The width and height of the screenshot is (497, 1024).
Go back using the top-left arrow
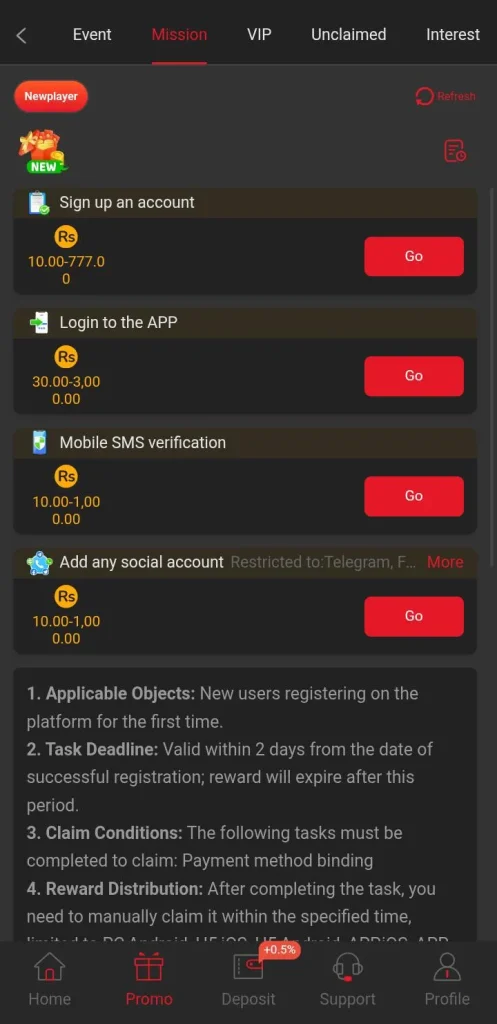pos(21,35)
